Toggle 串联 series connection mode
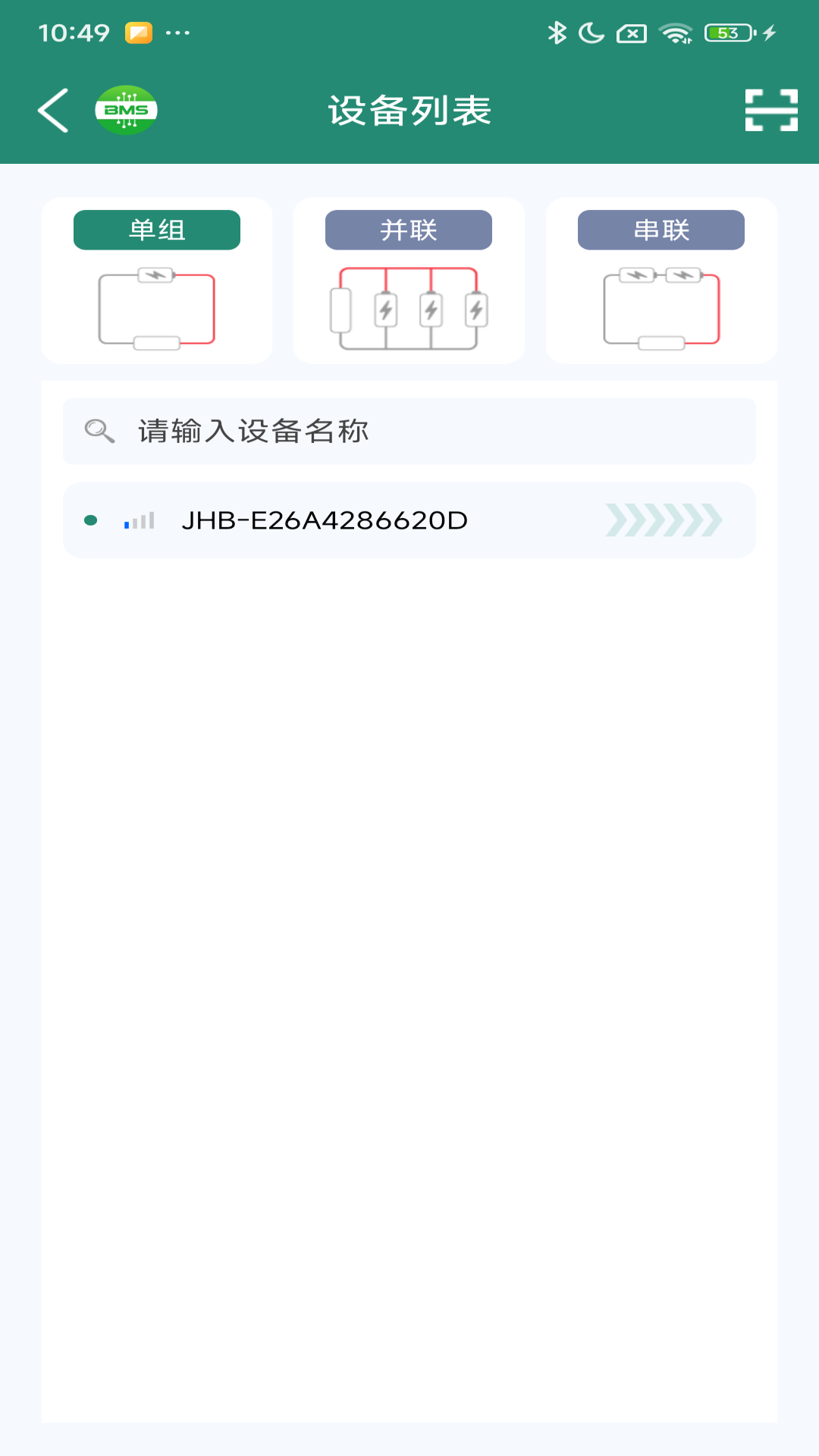Screen dimensions: 819x1456 pos(661,230)
